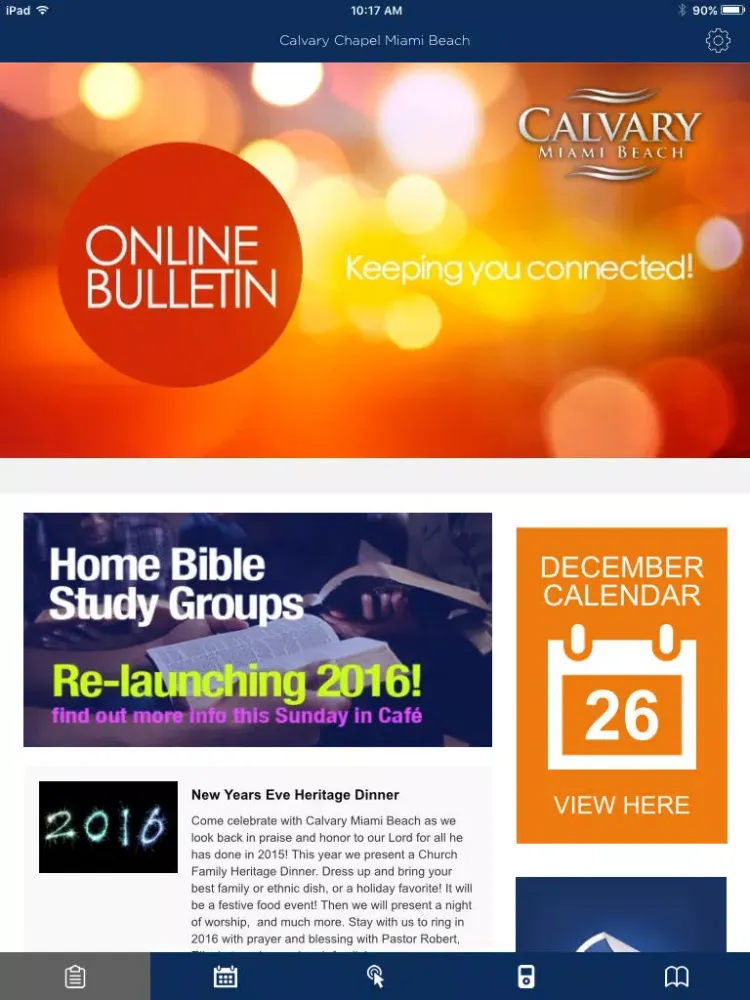Switch to the open book tab
Image resolution: width=750 pixels, height=1000 pixels.
pyautogui.click(x=677, y=976)
